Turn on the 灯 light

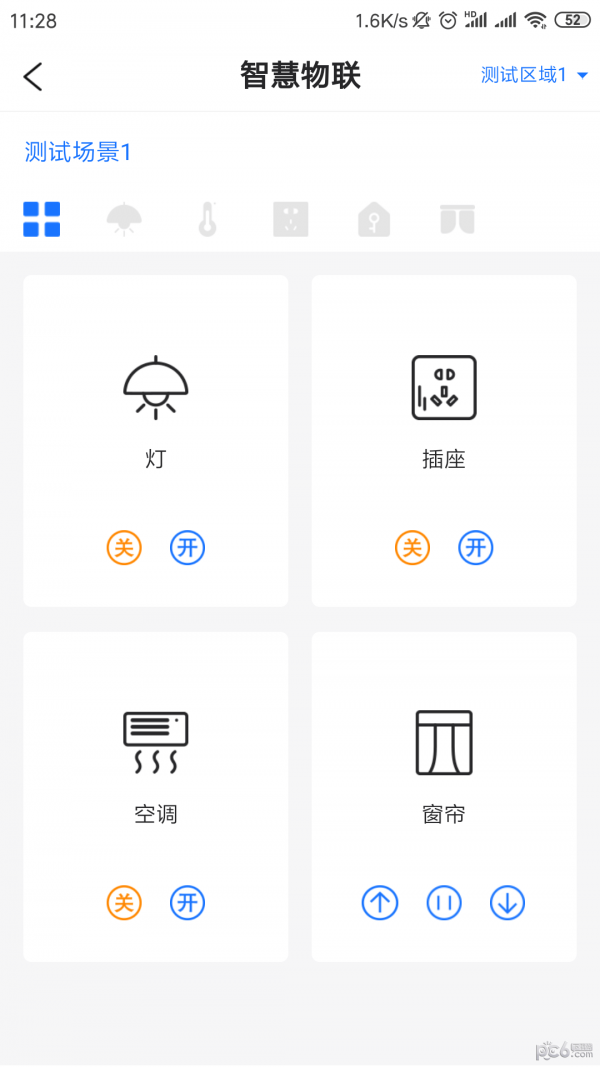[188, 548]
